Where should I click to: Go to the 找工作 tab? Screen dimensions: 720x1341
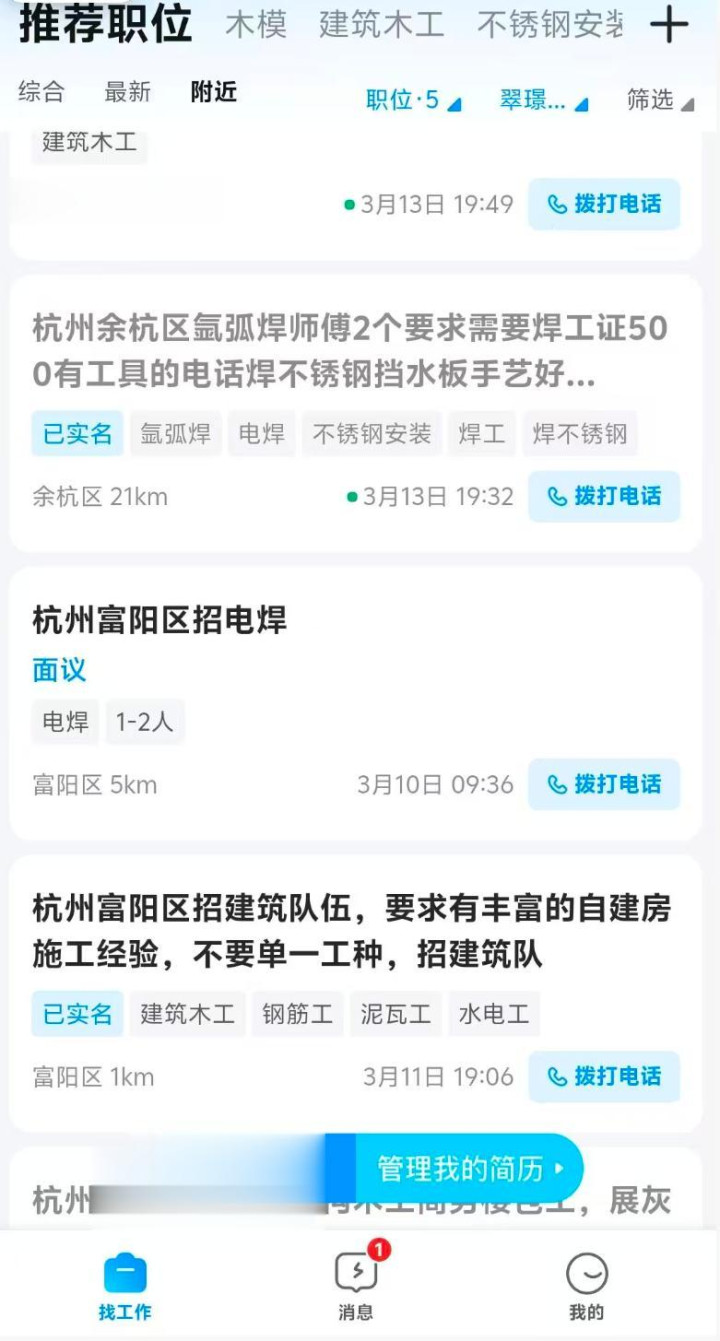click(125, 1286)
